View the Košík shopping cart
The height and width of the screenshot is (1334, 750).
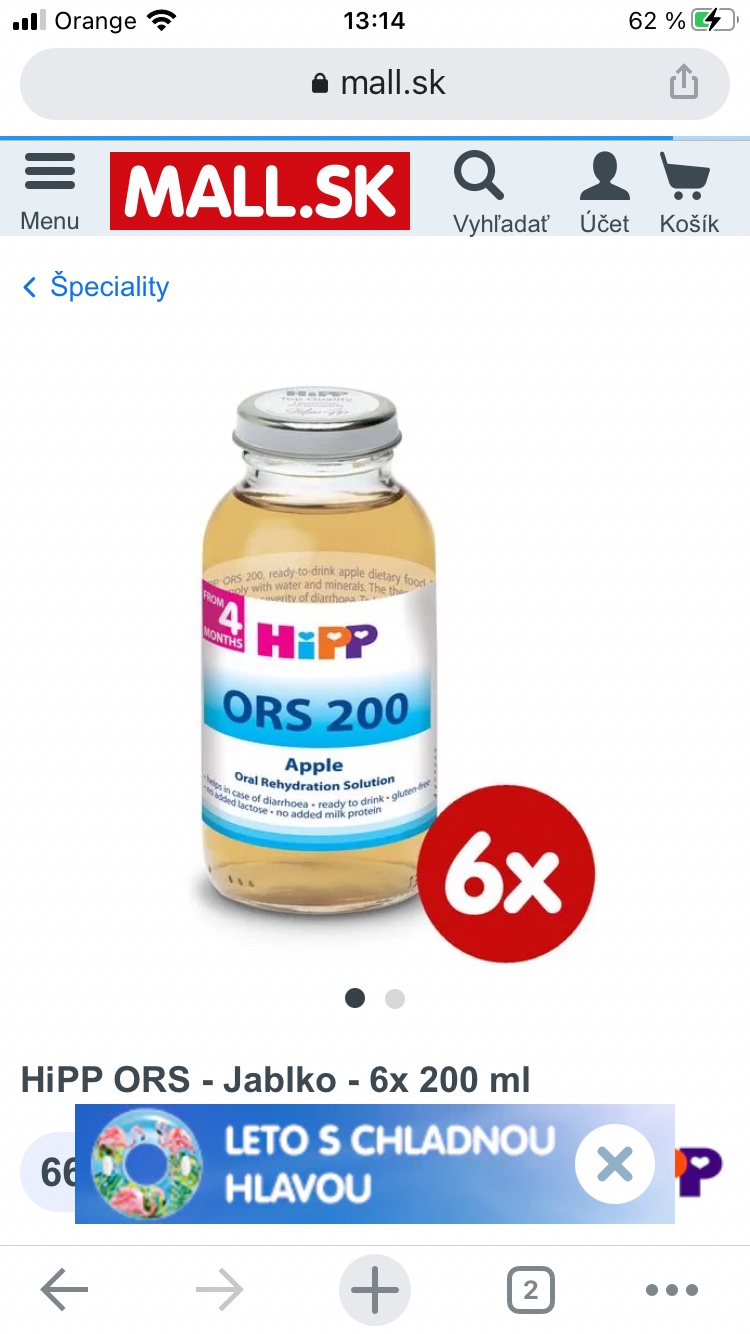[x=688, y=192]
